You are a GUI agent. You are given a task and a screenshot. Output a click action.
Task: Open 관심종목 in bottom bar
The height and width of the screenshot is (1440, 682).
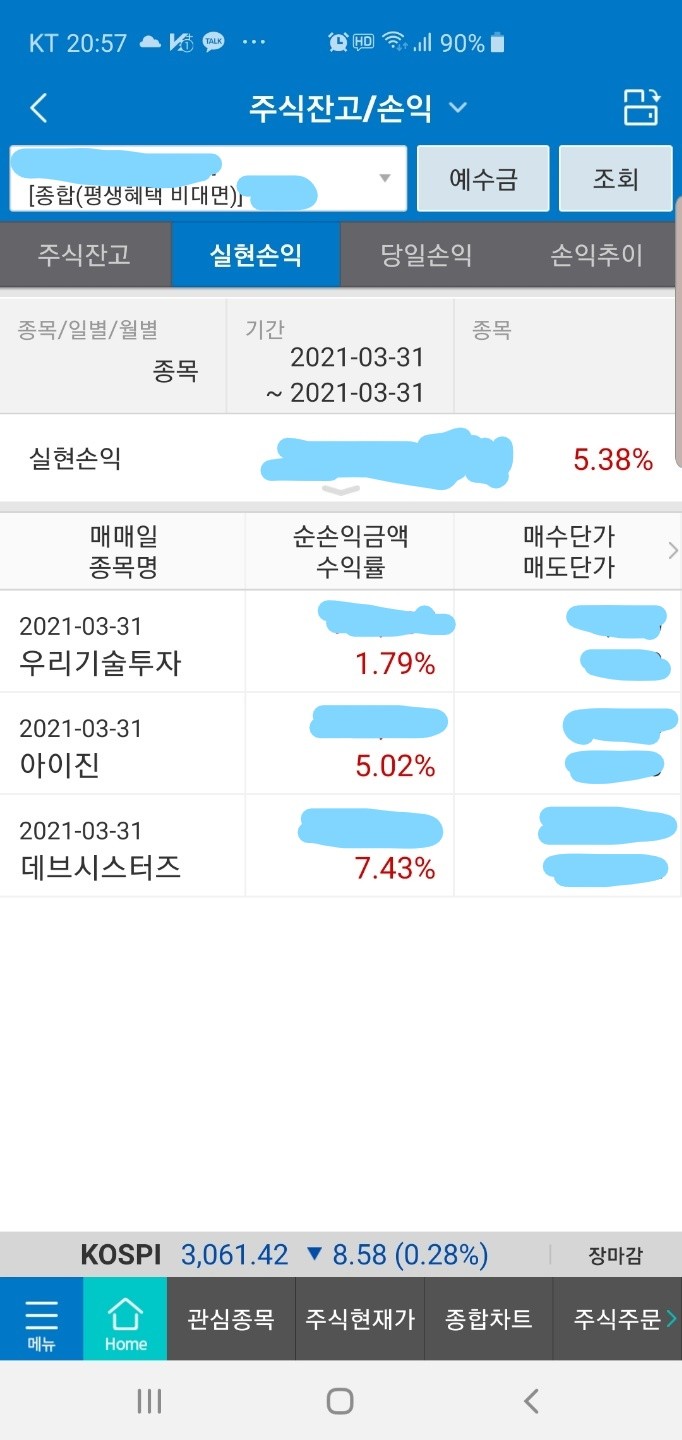(231, 1319)
